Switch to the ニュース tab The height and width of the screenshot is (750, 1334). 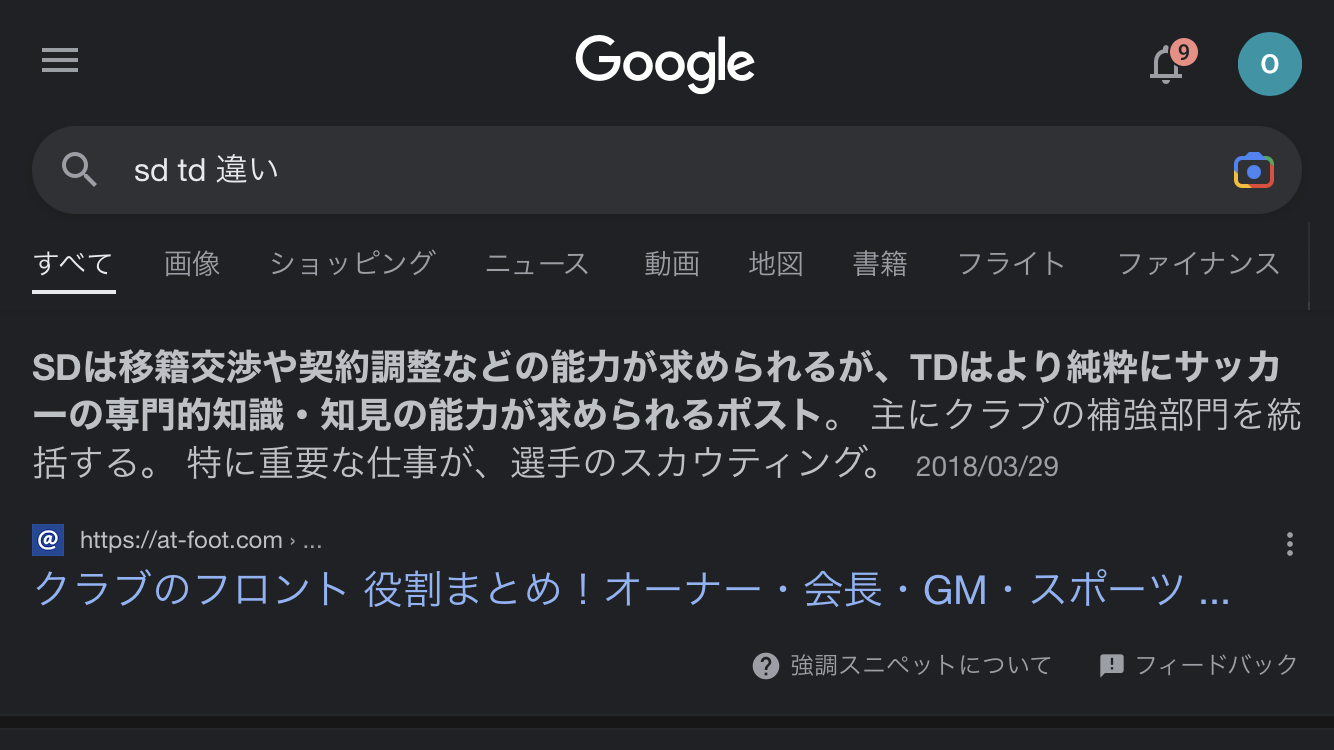pyautogui.click(x=537, y=264)
